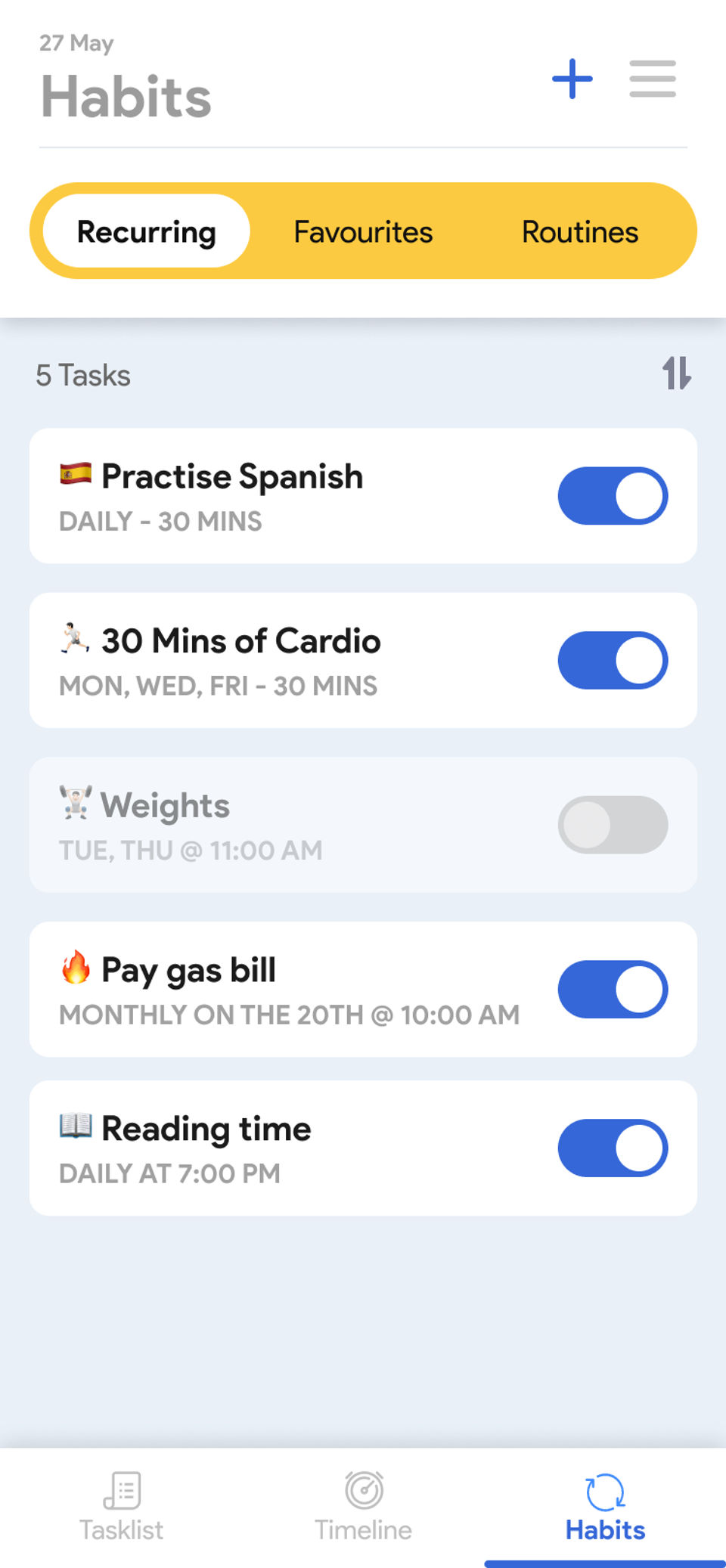Toggle off the Pay gas bill switch
The height and width of the screenshot is (1568, 726).
click(613, 990)
